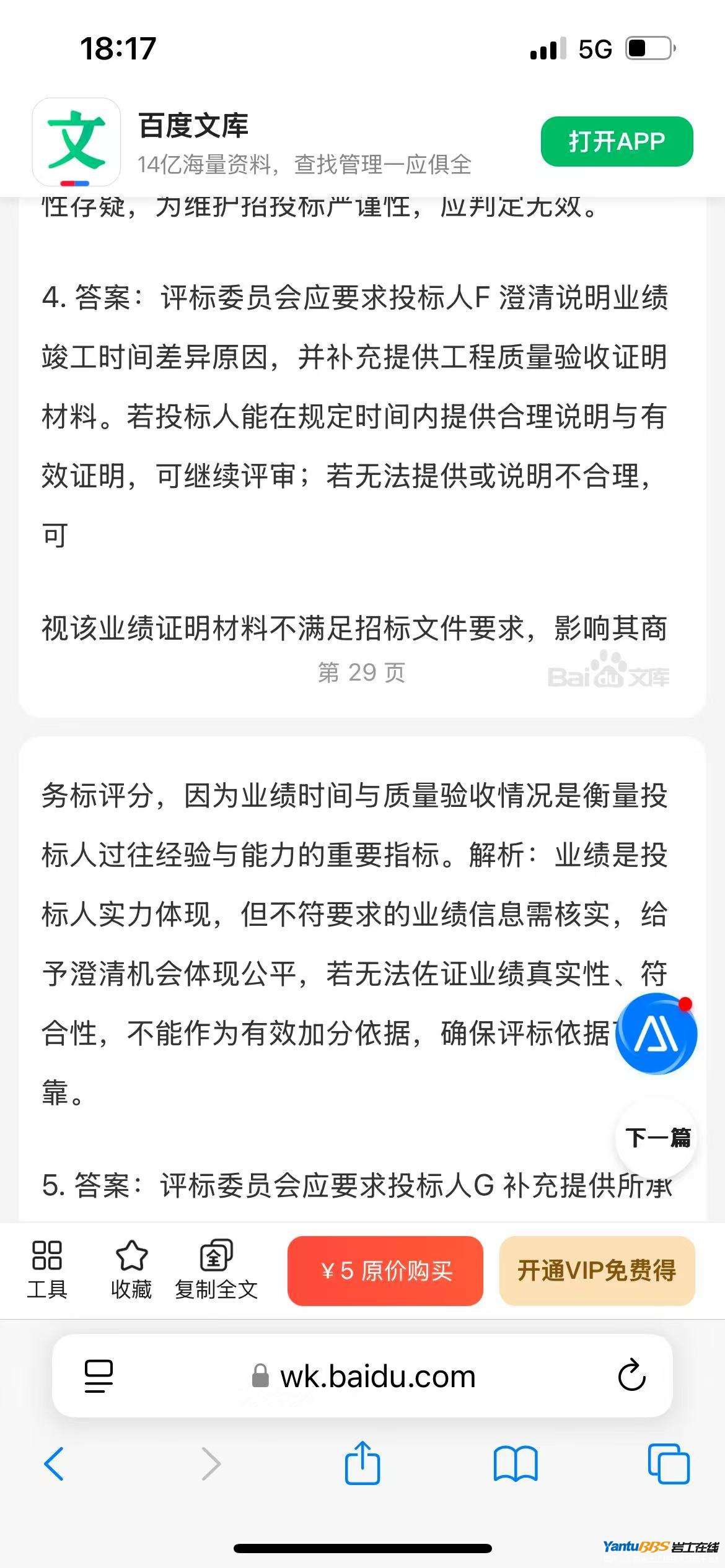Tap the 打开APP button
Screen dimensions: 725x1568
click(617, 141)
